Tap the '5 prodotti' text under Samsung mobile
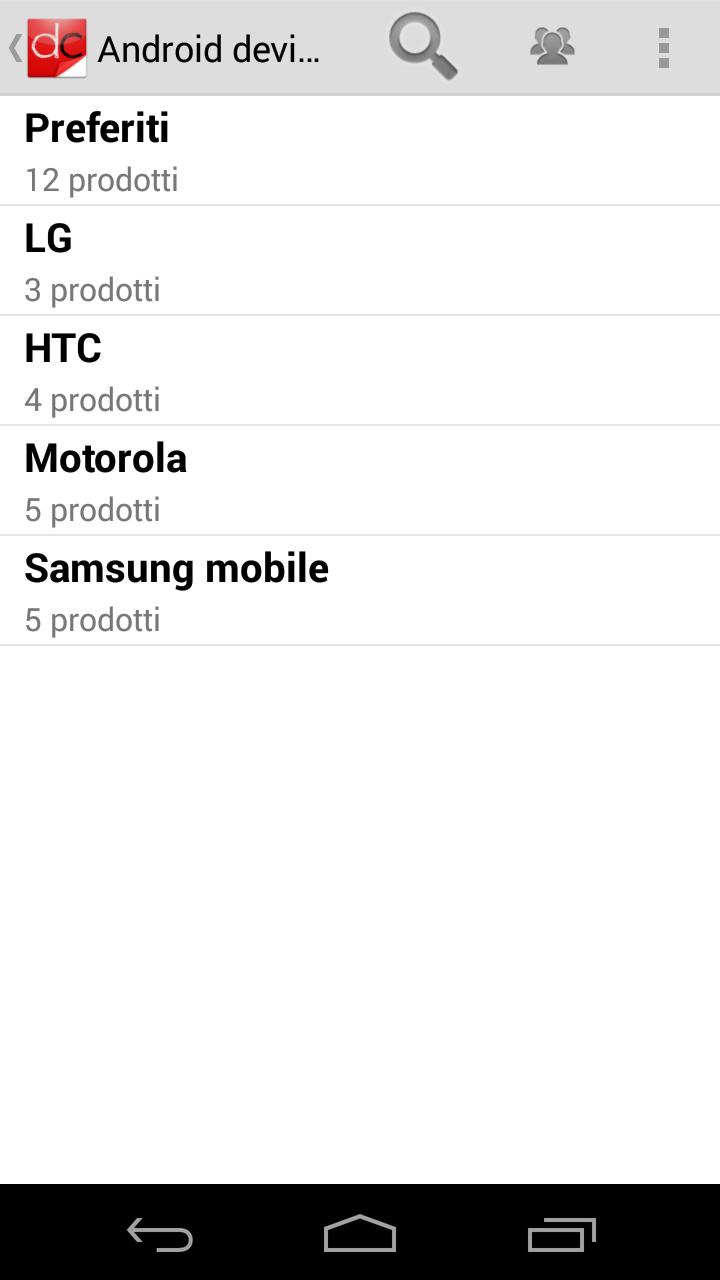The image size is (720, 1280). (92, 620)
